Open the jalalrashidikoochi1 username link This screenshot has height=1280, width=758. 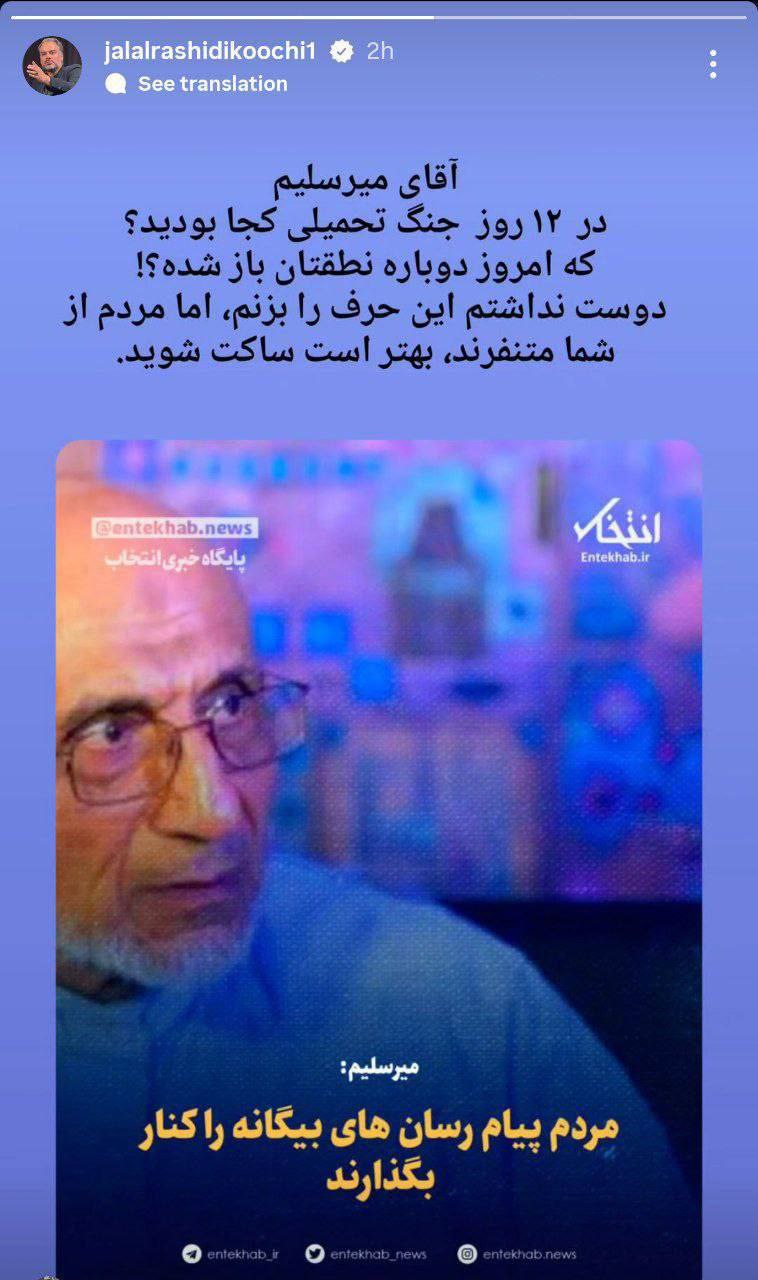pyautogui.click(x=209, y=52)
